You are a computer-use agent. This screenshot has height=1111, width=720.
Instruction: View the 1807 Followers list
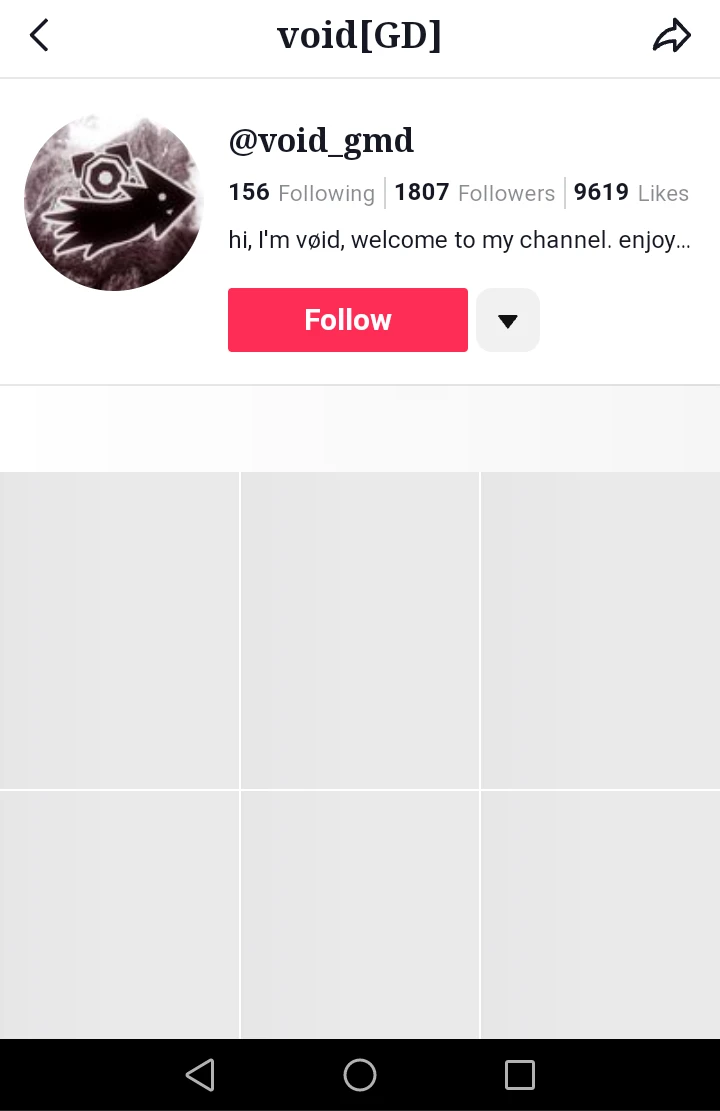[474, 193]
